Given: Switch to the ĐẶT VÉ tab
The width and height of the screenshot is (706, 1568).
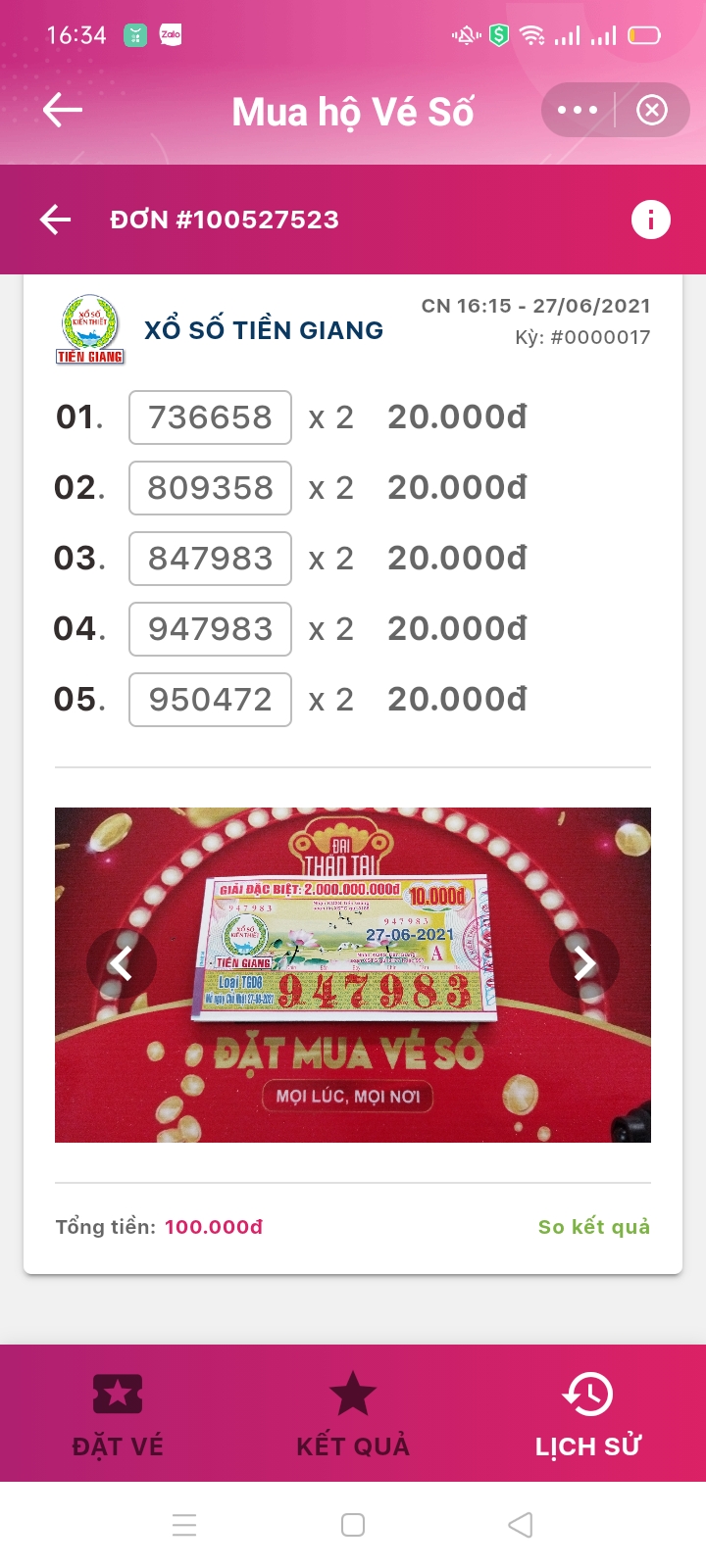Looking at the screenshot, I should 118,1414.
